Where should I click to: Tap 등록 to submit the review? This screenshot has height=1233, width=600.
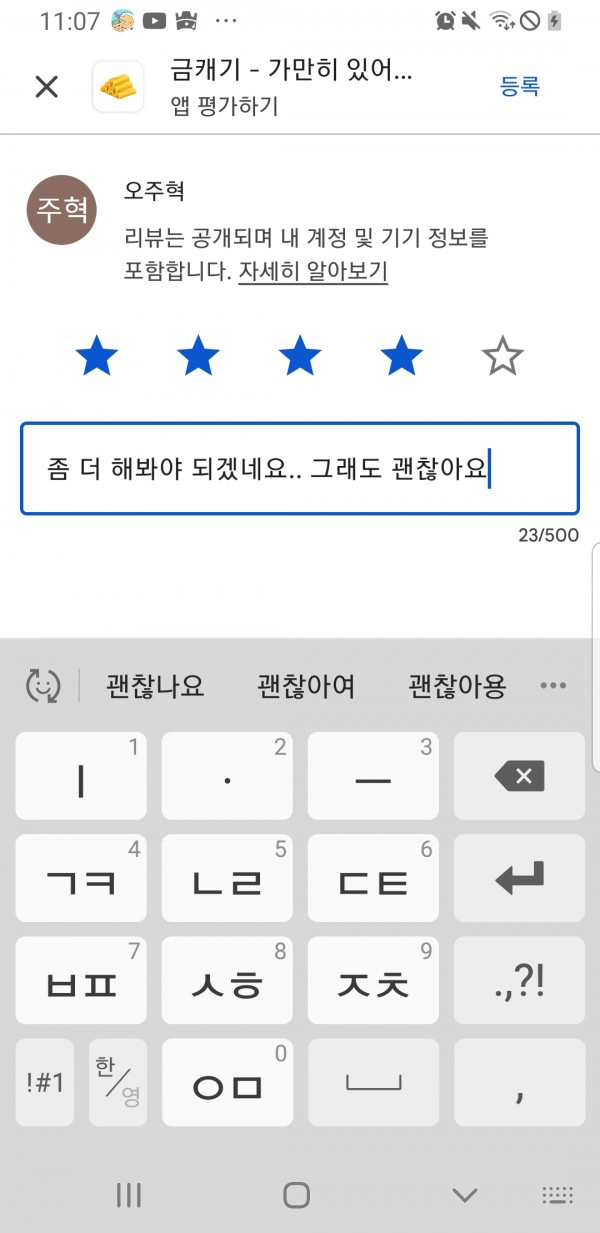[520, 87]
